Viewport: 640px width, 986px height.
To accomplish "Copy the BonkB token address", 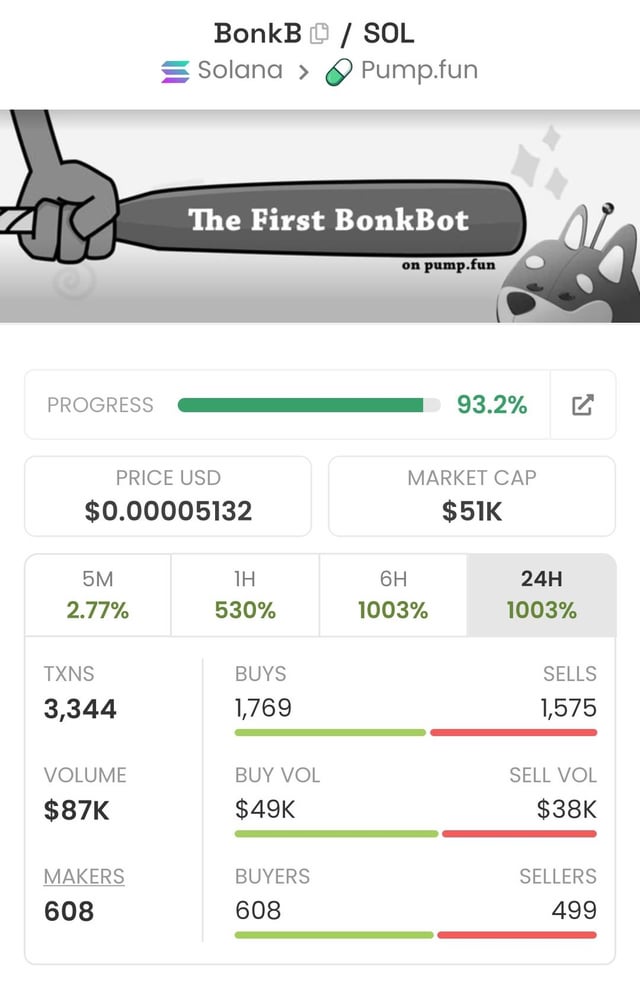I will [319, 34].
